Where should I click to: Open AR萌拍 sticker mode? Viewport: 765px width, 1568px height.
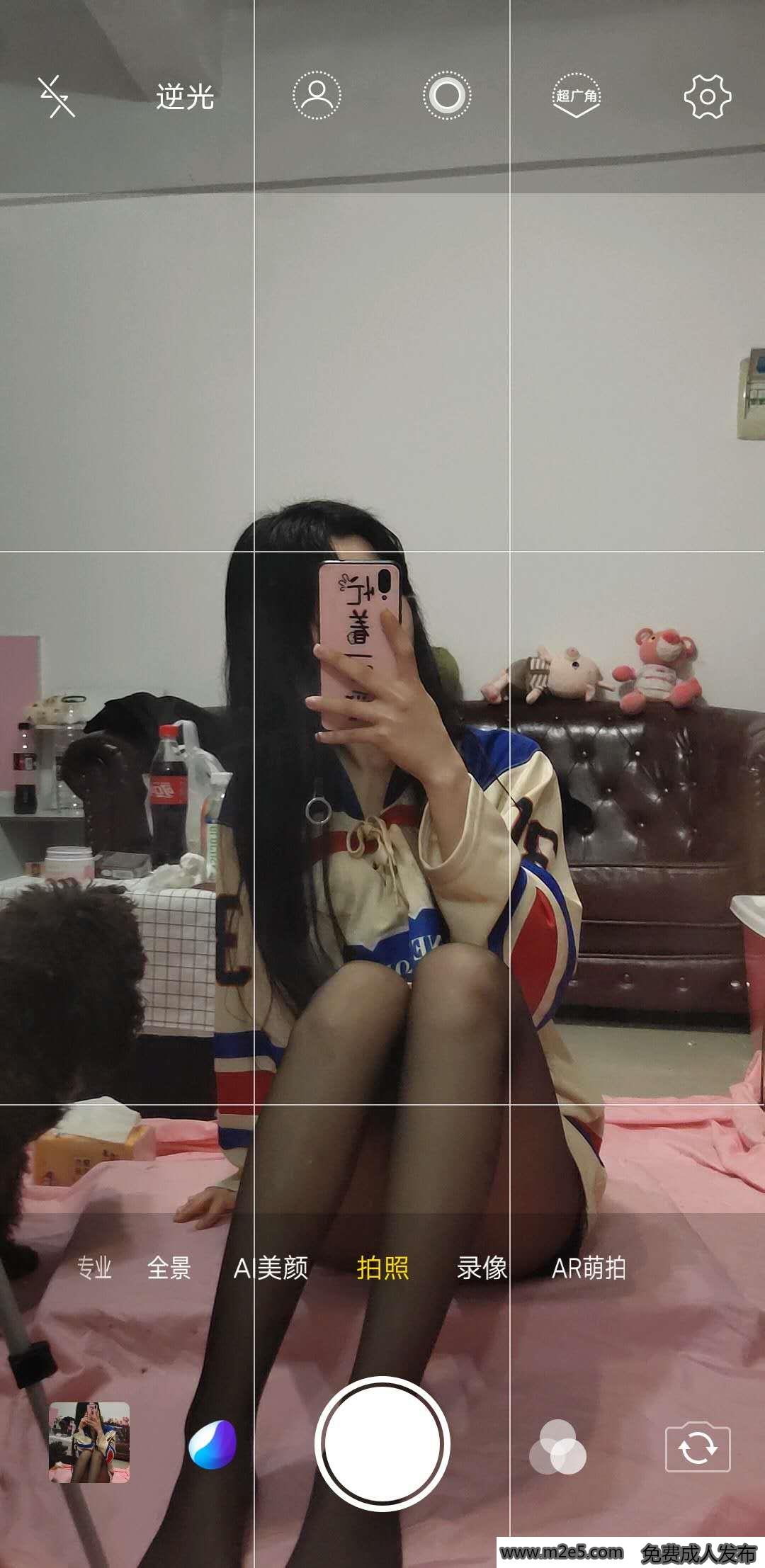[x=588, y=1268]
